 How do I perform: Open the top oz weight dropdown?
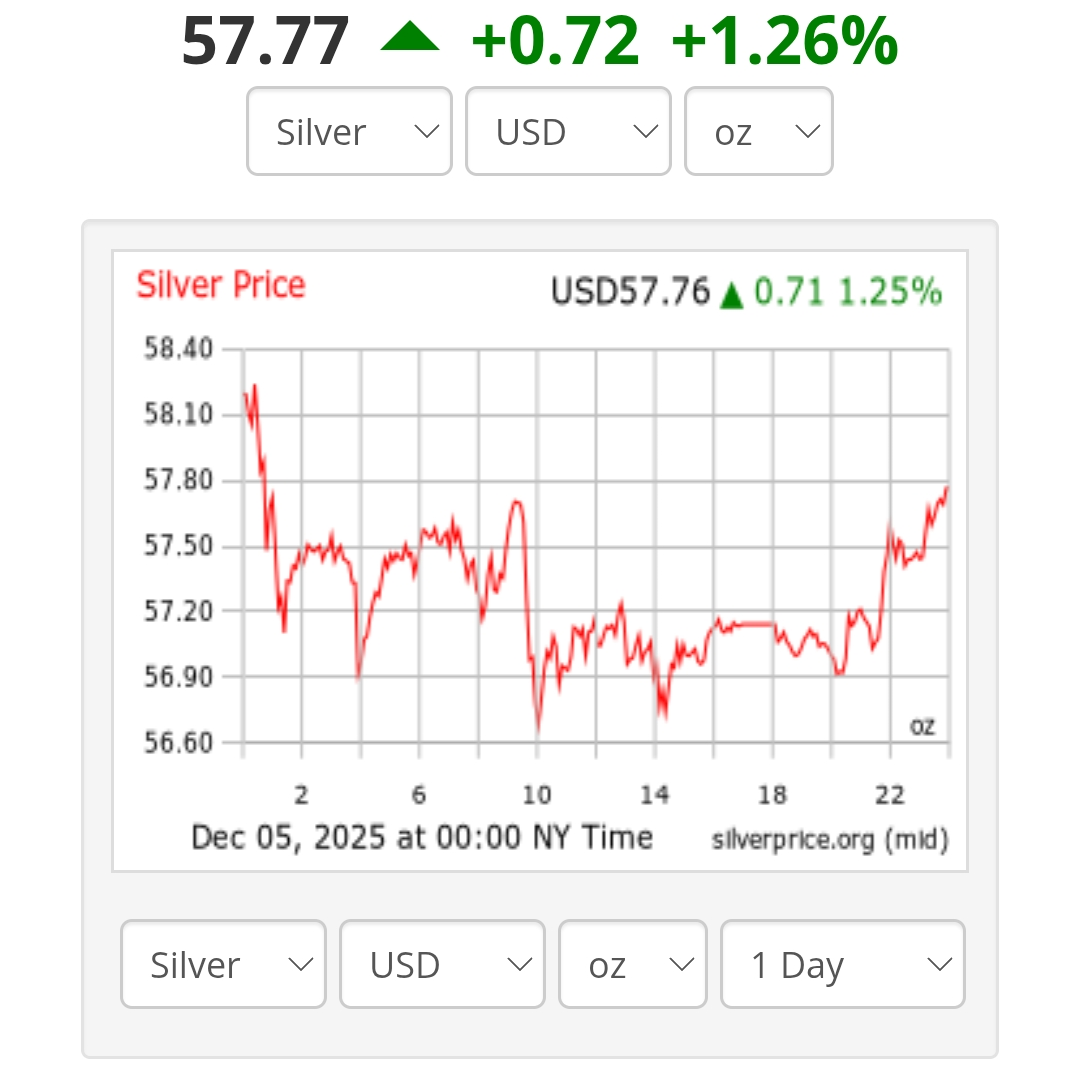click(x=758, y=132)
